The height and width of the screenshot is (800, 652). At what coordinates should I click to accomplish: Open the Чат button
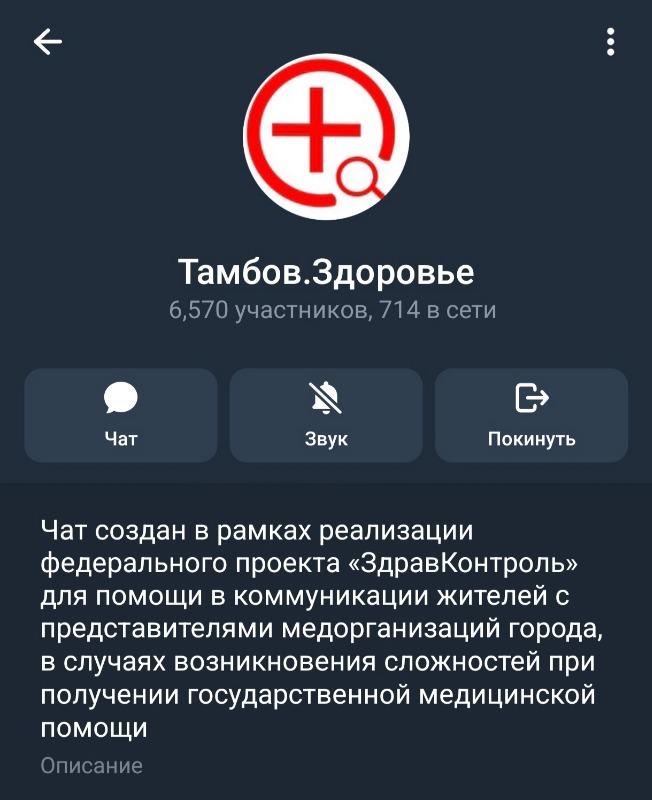tap(121, 416)
